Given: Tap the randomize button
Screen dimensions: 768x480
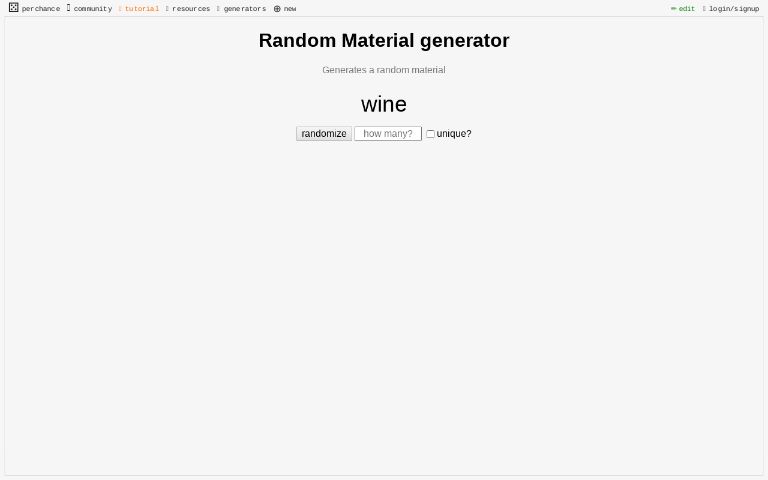Looking at the screenshot, I should click(324, 134).
